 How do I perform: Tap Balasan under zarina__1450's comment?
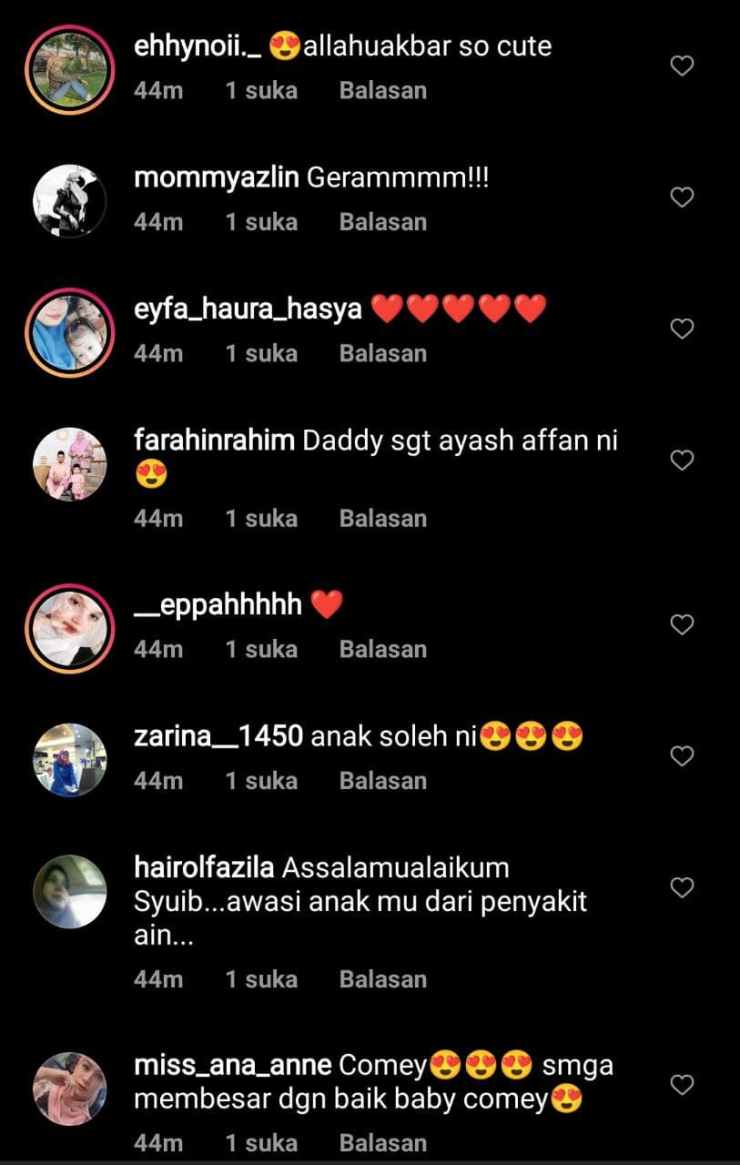[x=383, y=781]
